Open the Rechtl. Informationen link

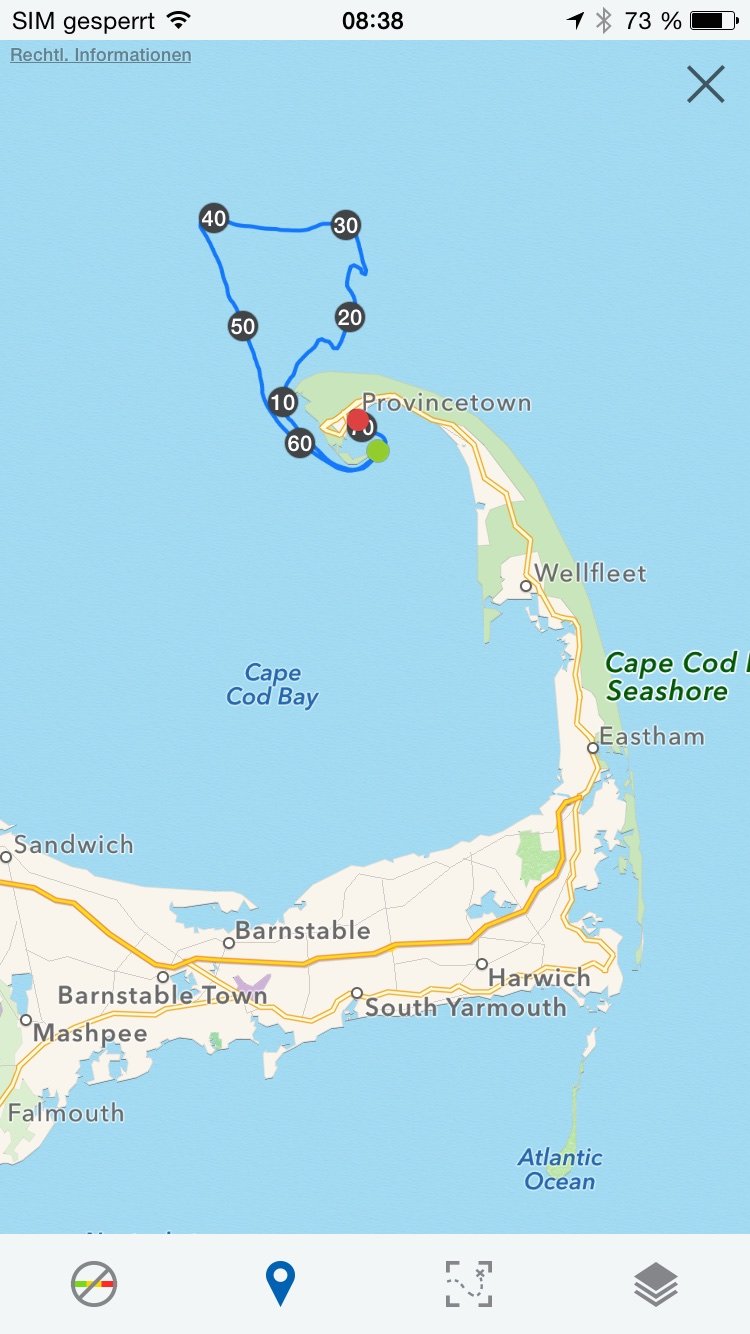[100, 55]
